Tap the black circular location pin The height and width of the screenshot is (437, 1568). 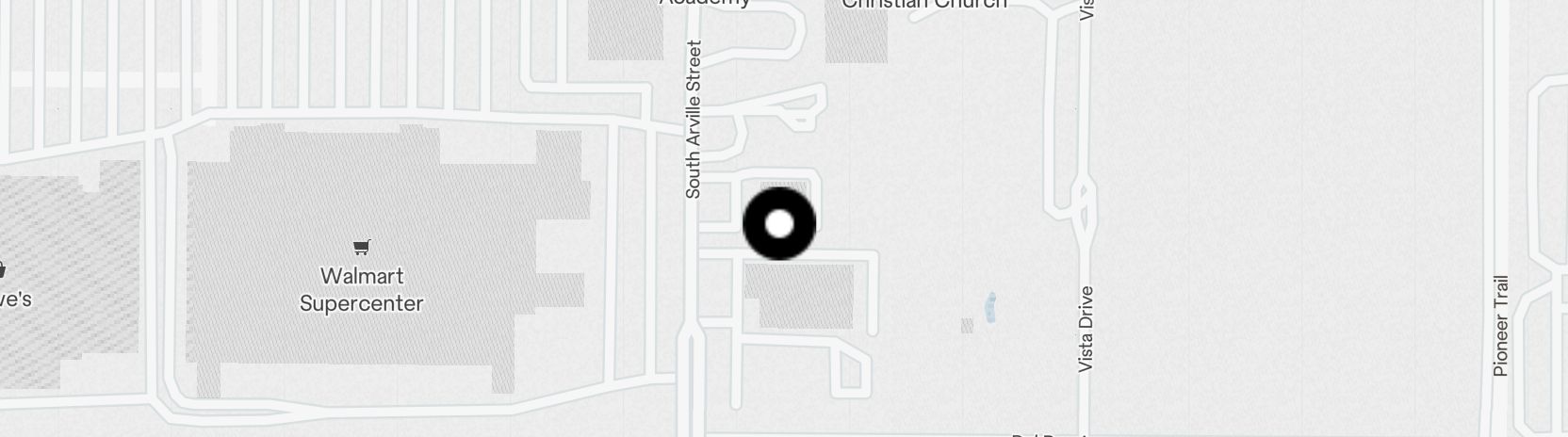[x=779, y=224]
